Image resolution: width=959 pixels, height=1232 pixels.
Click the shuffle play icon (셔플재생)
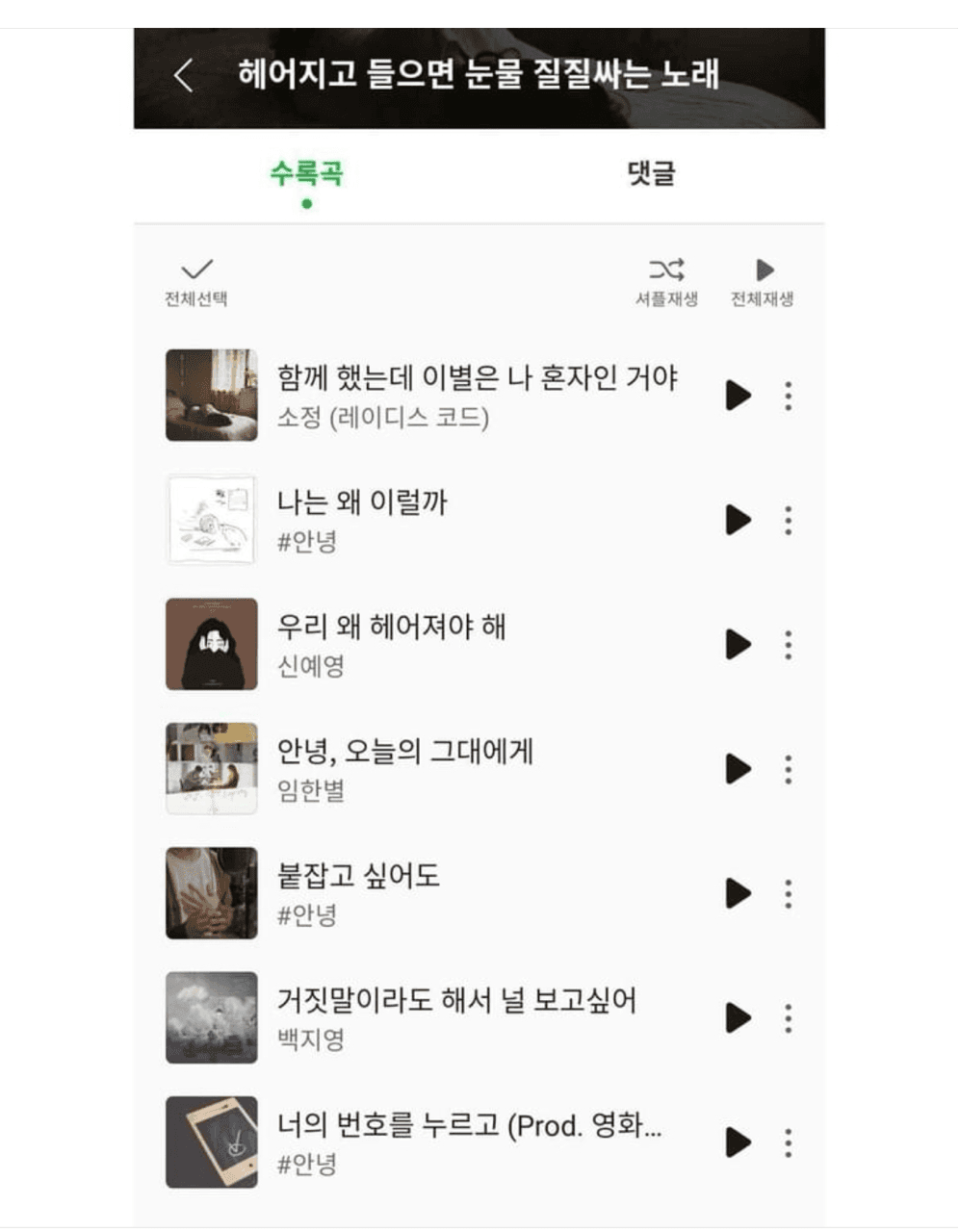tap(668, 268)
